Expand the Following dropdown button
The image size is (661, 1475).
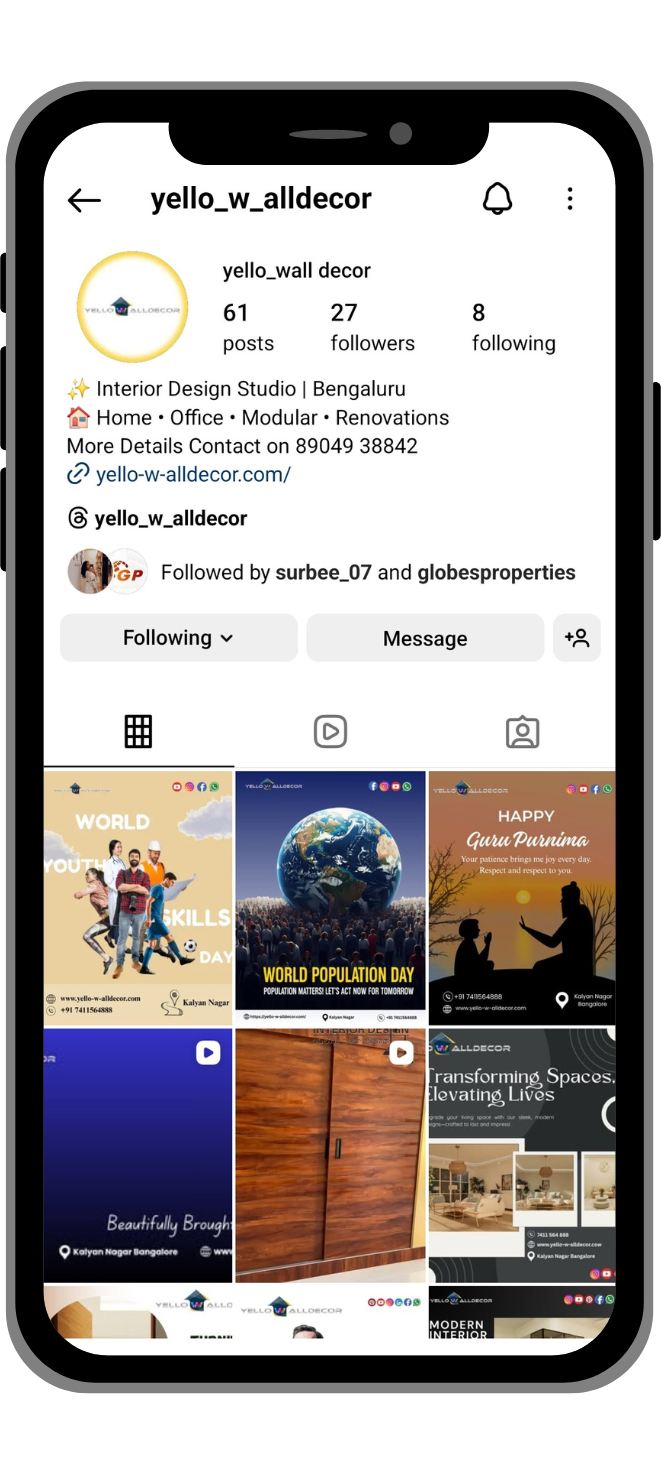(x=178, y=638)
